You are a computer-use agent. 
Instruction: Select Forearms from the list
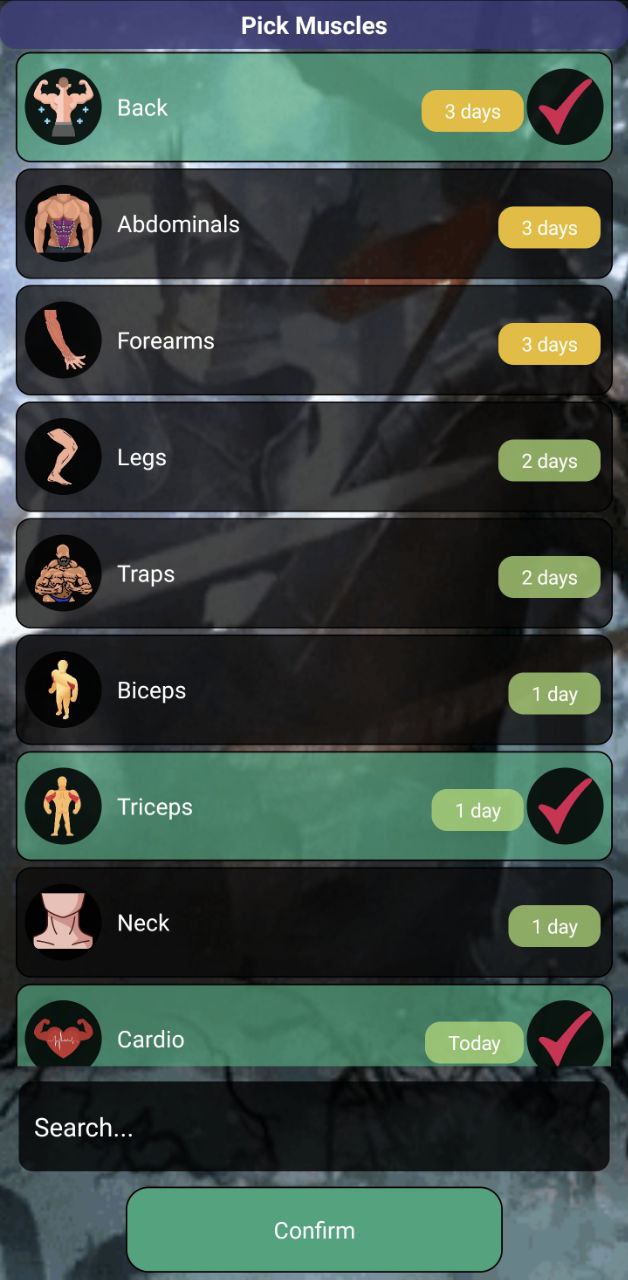313,341
